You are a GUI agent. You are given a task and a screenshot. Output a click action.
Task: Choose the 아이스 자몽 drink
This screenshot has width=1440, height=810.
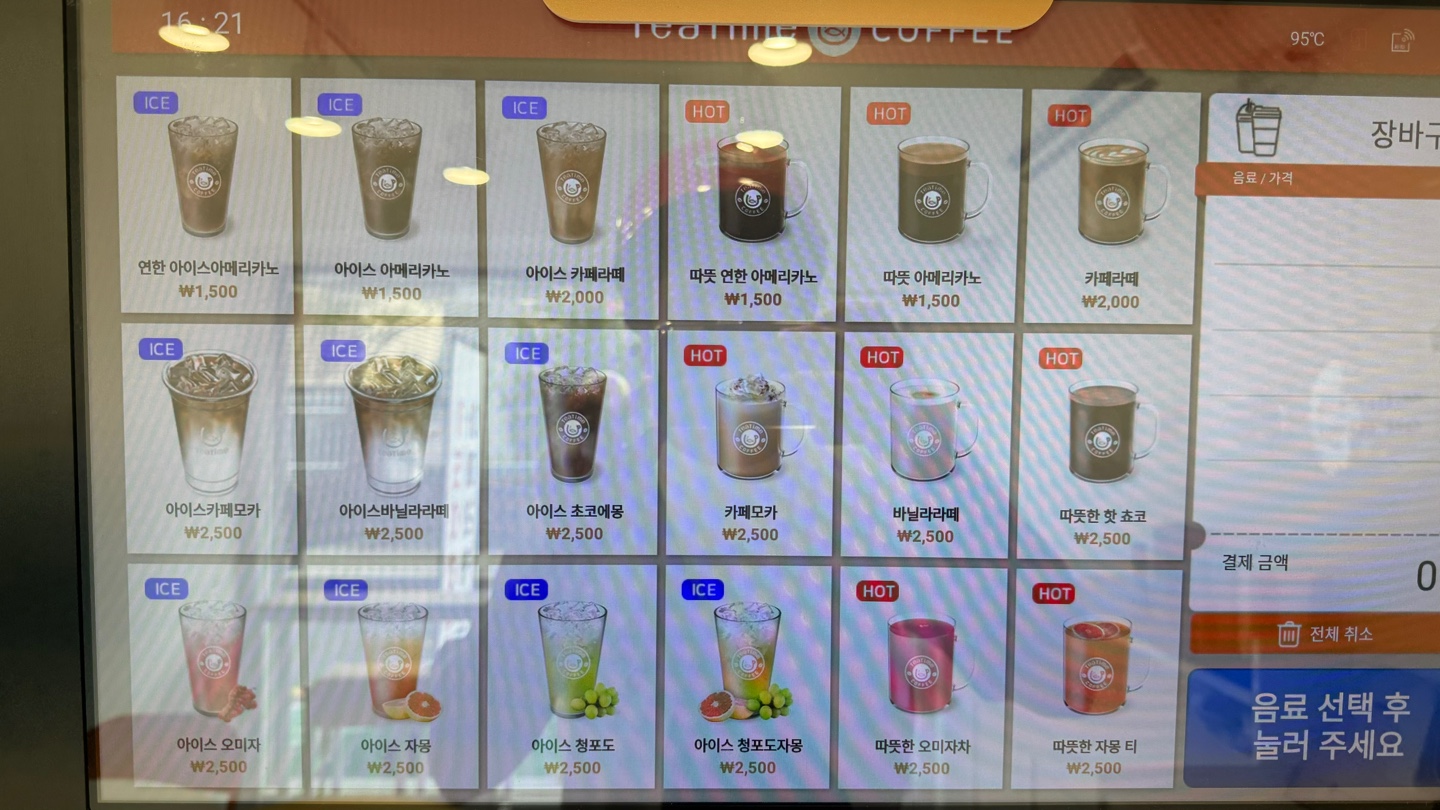(x=394, y=677)
